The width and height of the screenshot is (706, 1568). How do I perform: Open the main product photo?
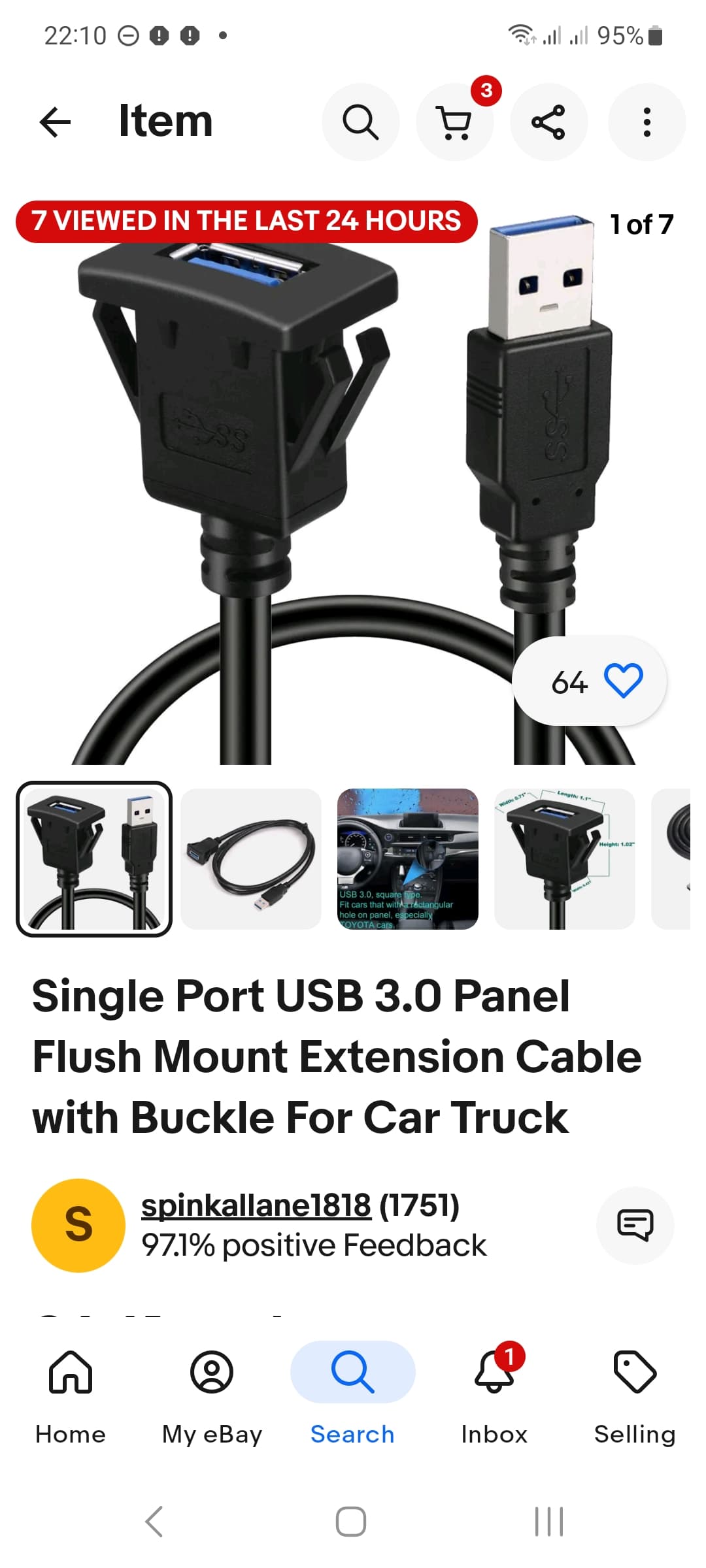click(353, 483)
